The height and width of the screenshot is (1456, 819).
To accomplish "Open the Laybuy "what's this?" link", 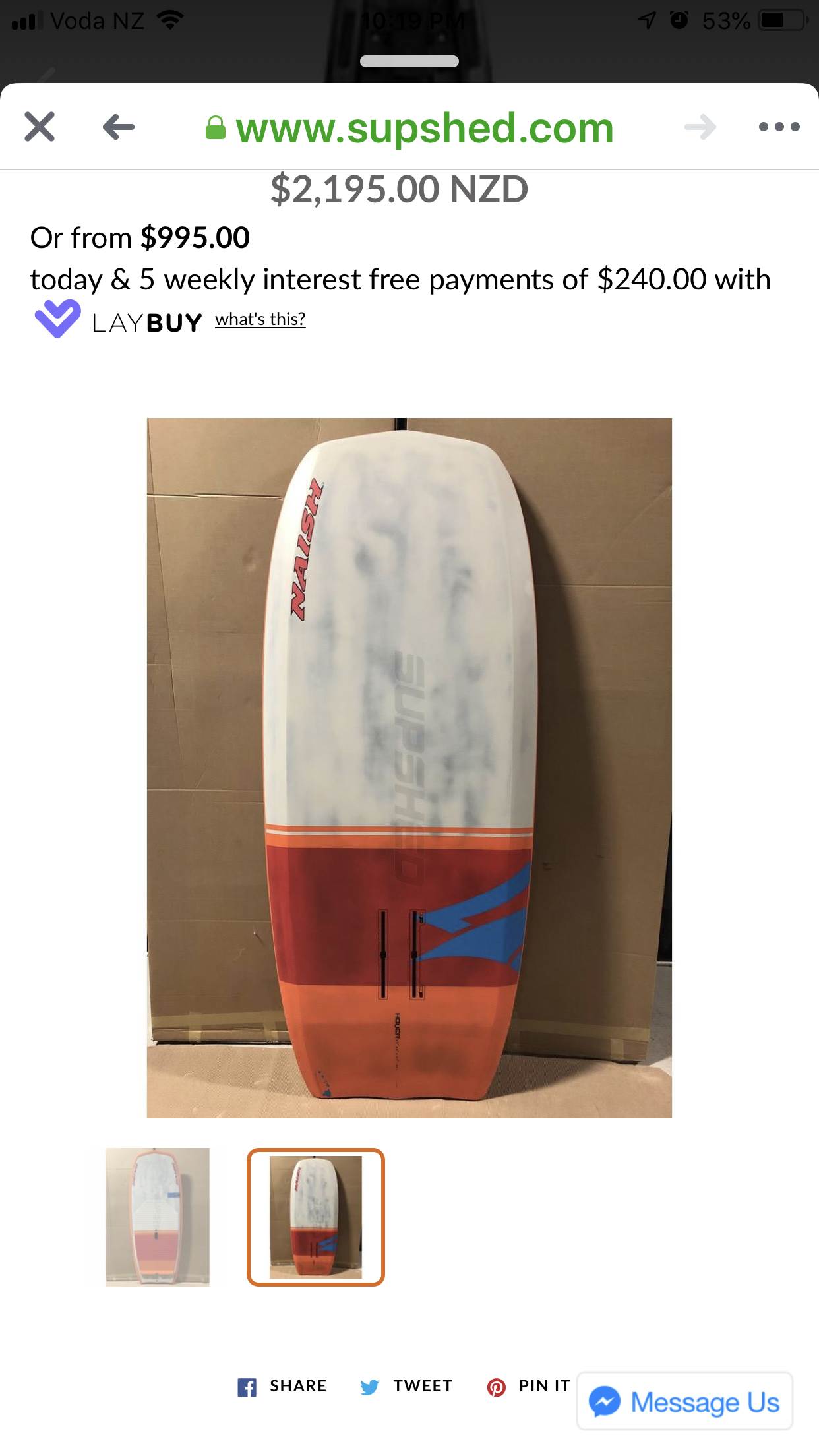I will click(260, 320).
